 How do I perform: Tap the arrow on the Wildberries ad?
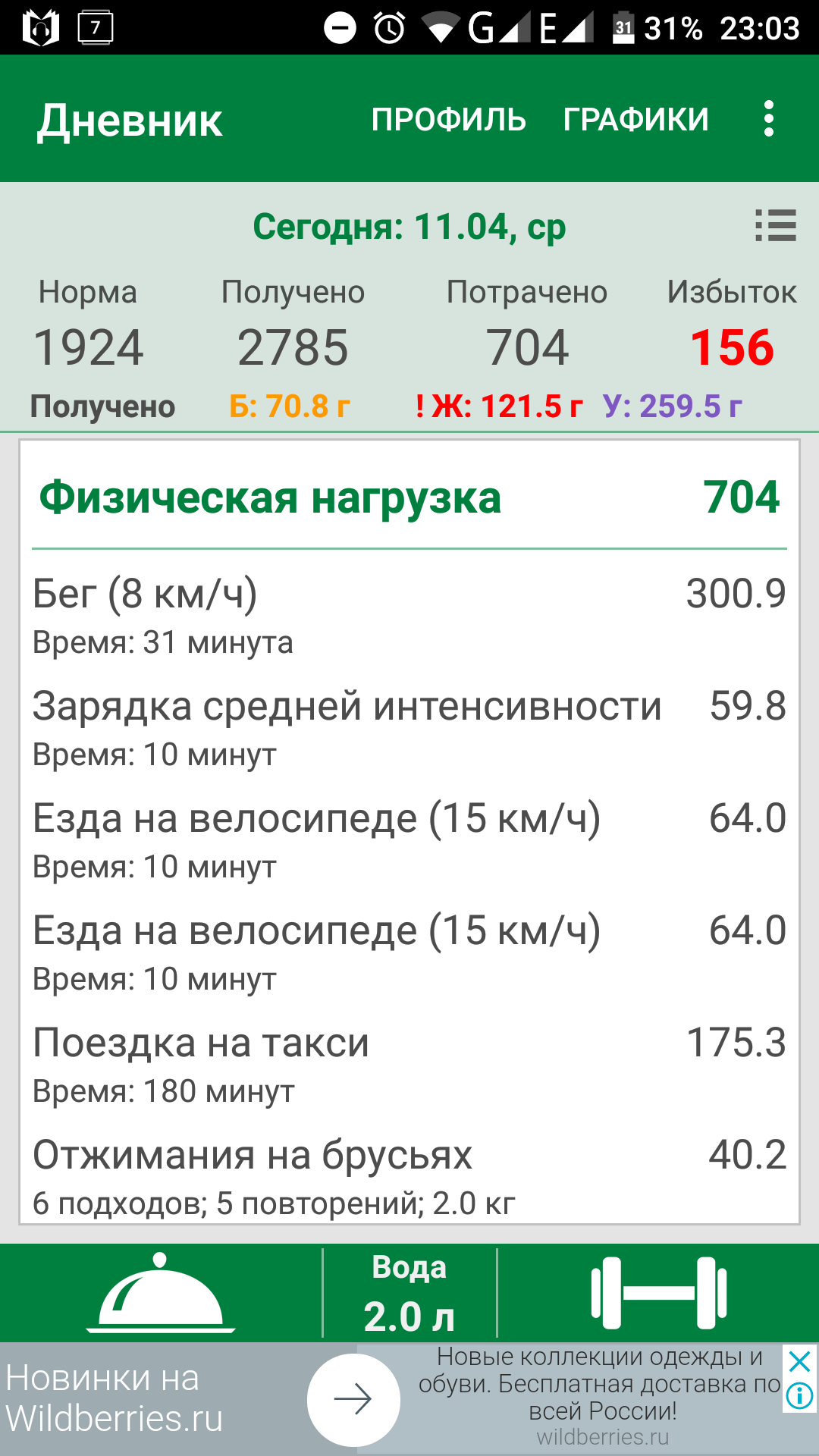tap(353, 1400)
